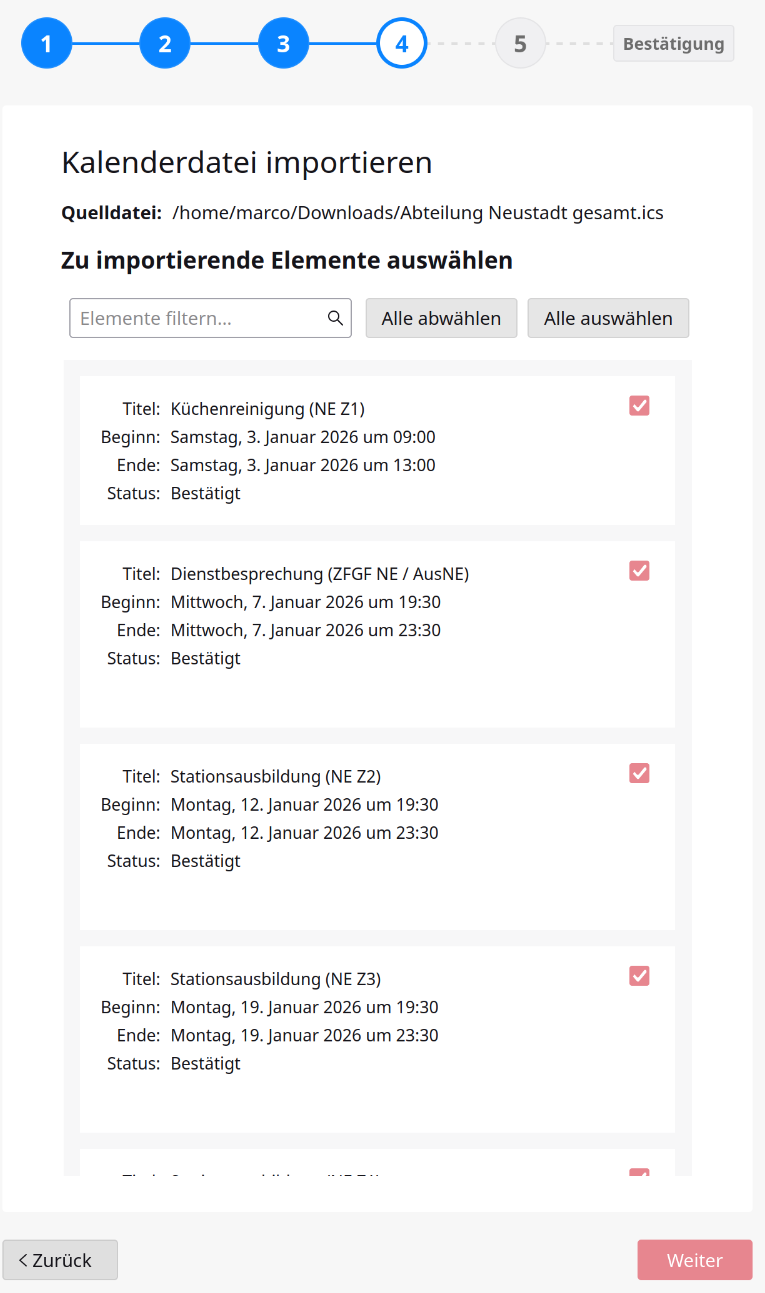Select all items with Alle auswählen

(x=608, y=318)
